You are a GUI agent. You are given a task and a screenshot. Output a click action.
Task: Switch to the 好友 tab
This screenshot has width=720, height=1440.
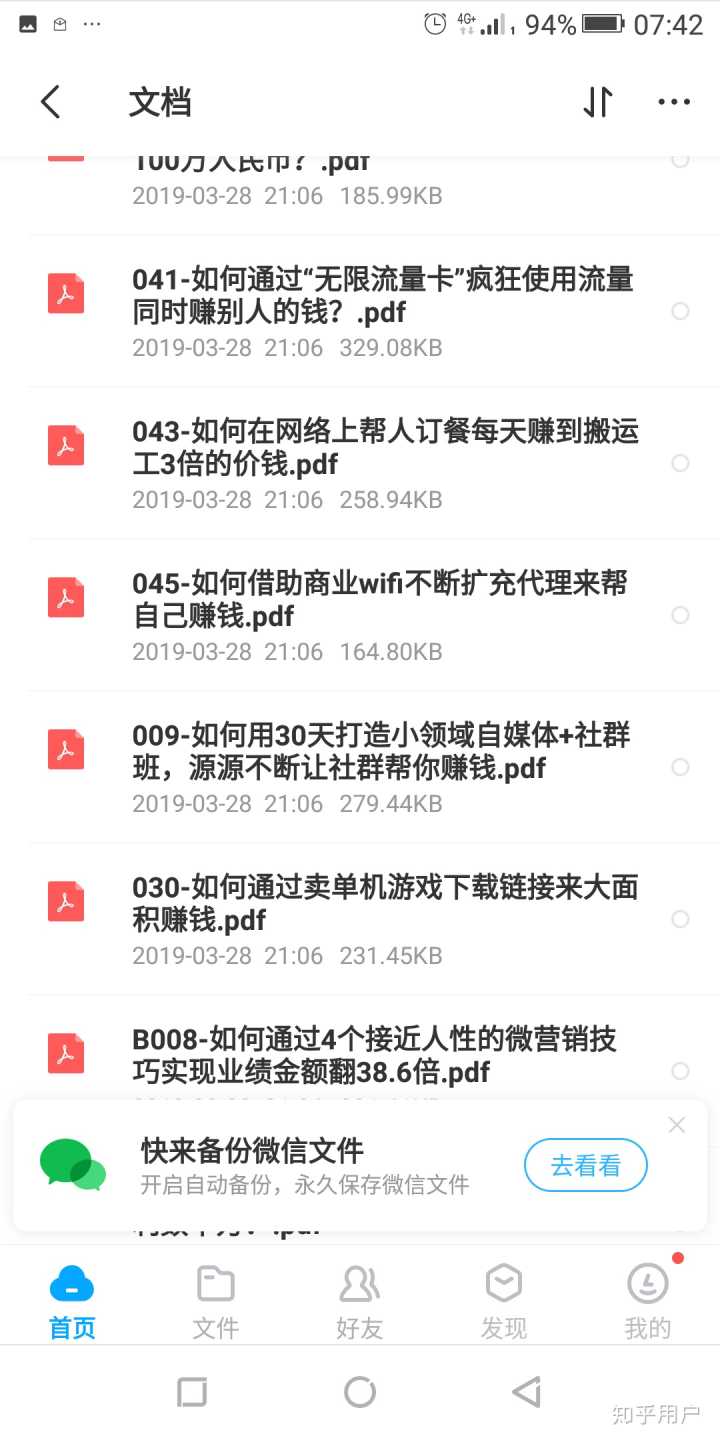tap(360, 1300)
